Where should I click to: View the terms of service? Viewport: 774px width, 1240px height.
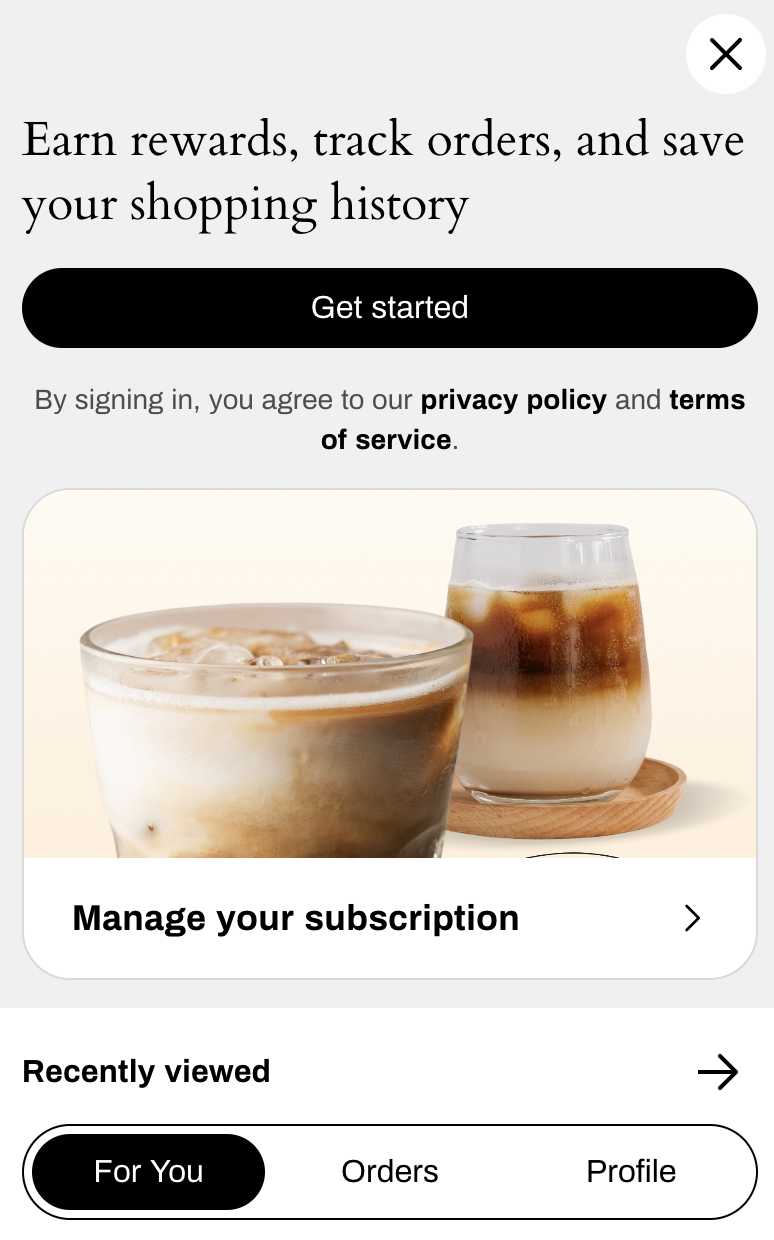tap(385, 440)
